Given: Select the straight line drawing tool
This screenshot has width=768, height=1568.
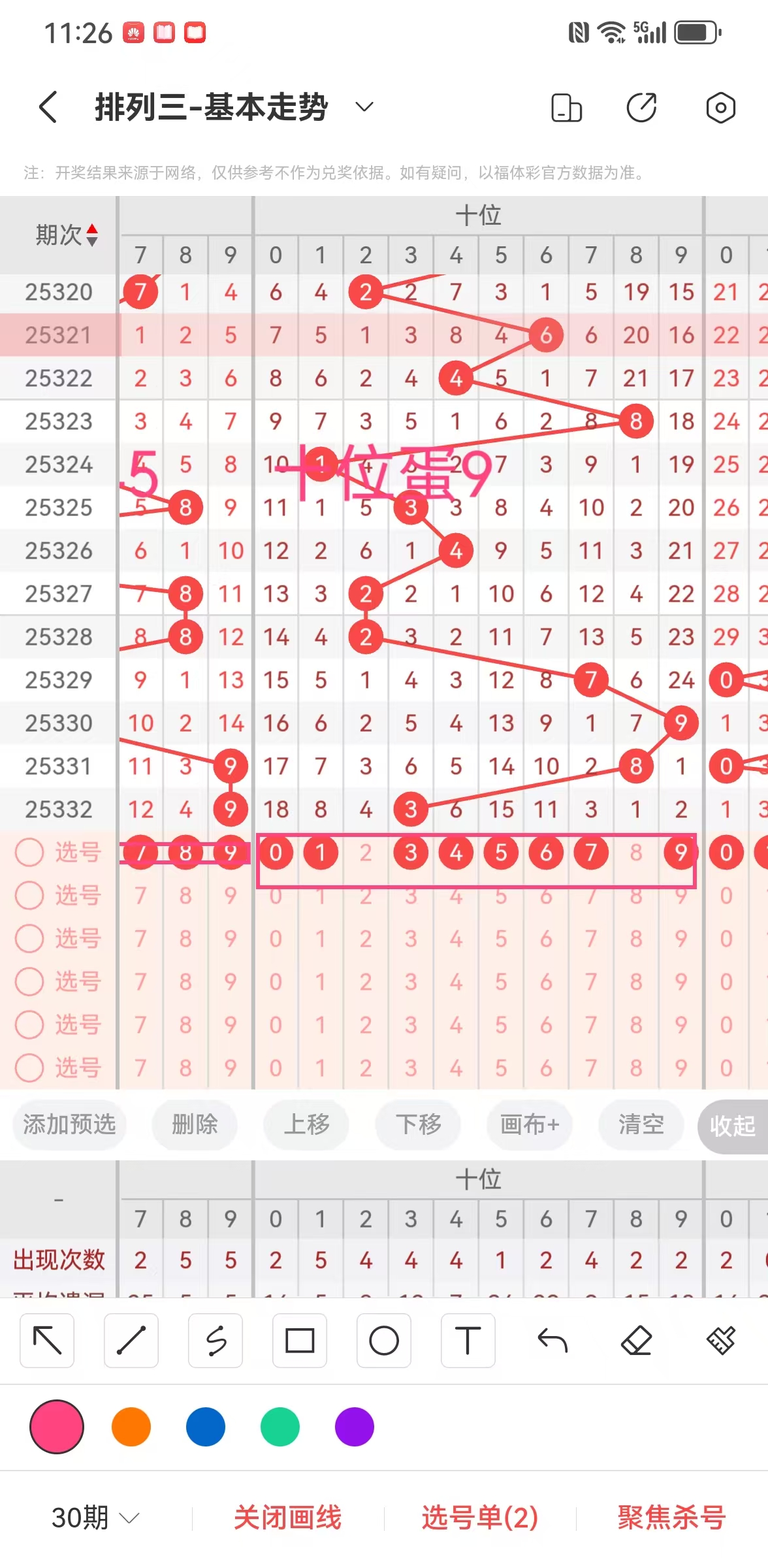Looking at the screenshot, I should [x=131, y=1341].
